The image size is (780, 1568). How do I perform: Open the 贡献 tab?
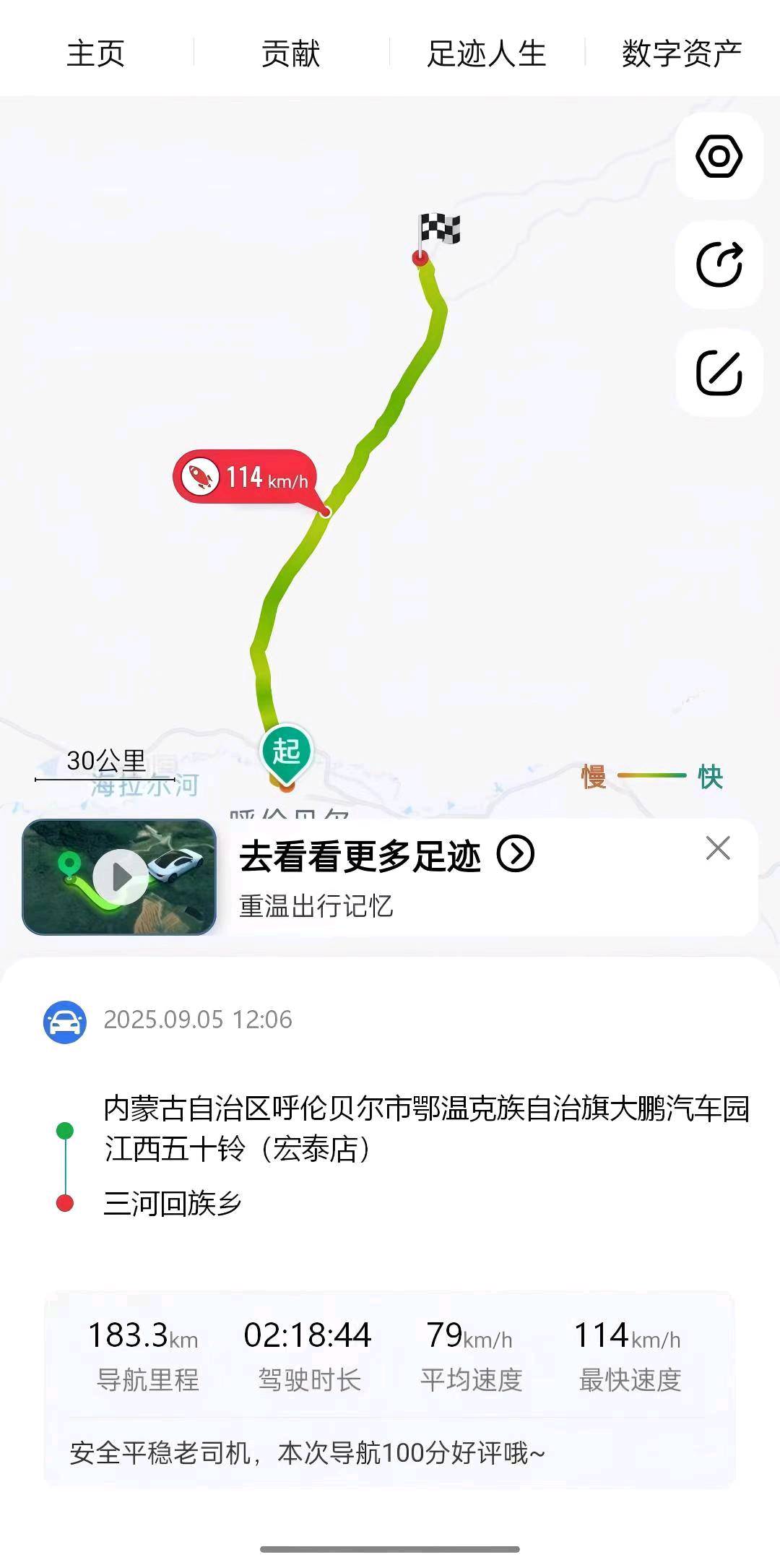(x=290, y=53)
